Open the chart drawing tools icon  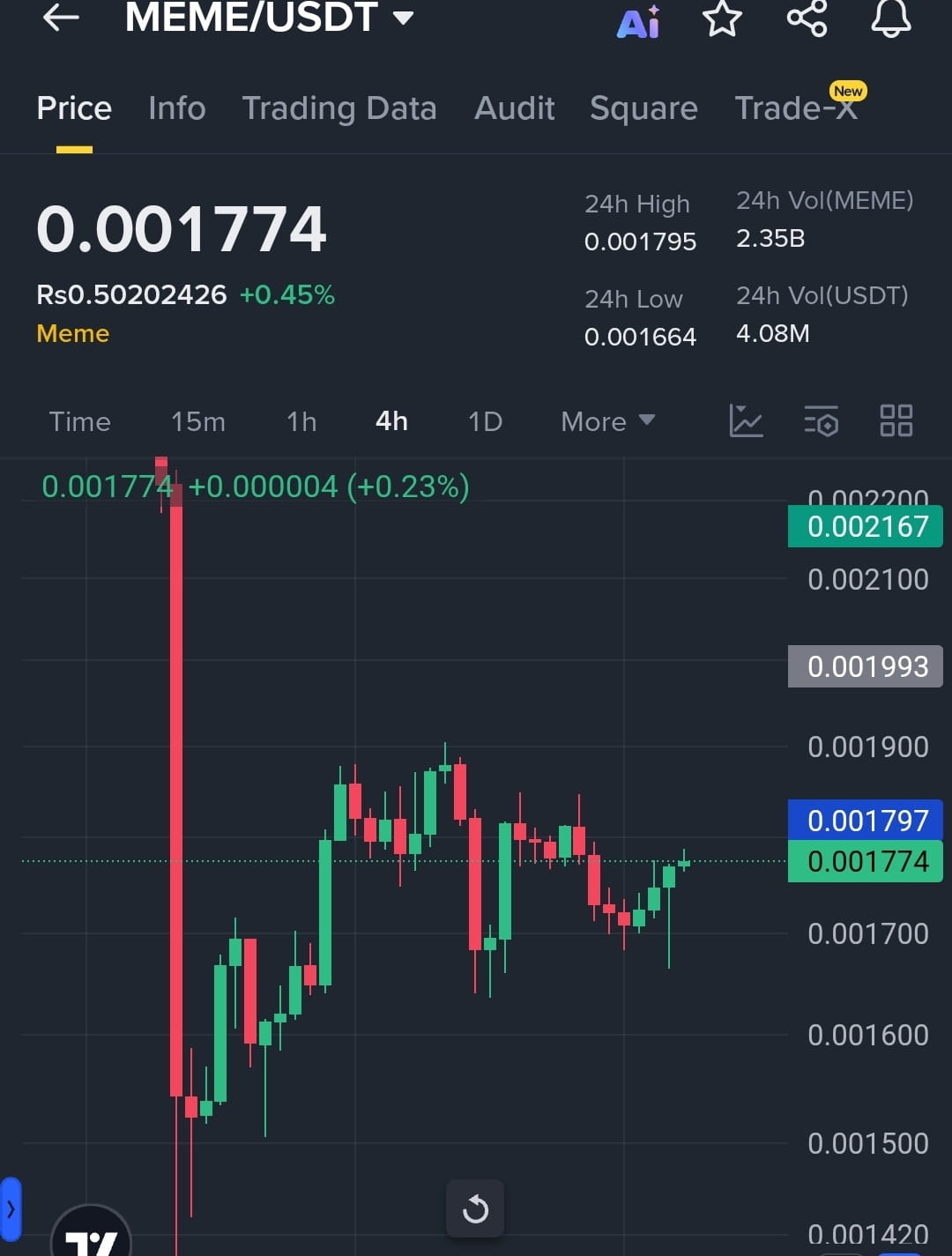pos(746,421)
